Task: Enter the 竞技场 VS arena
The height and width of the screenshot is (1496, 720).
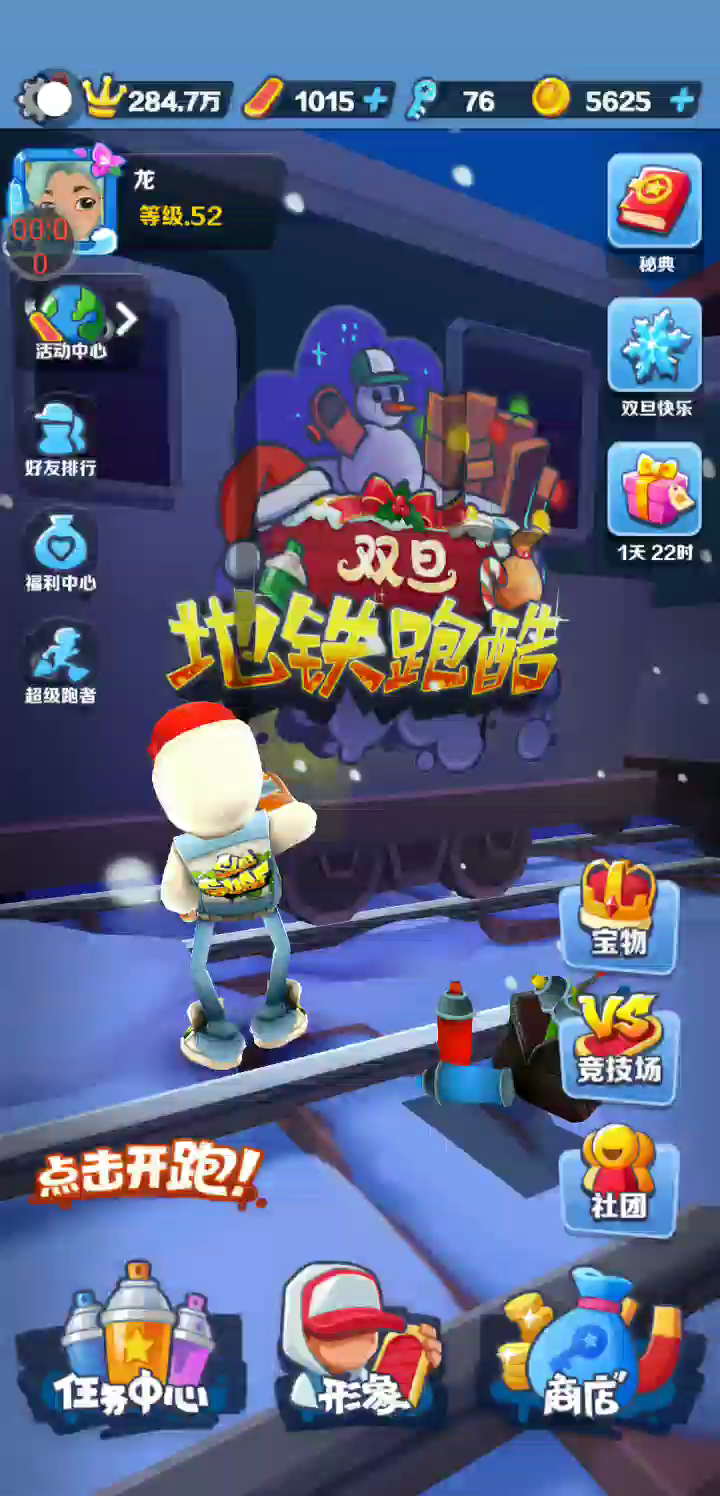Action: coord(619,1045)
